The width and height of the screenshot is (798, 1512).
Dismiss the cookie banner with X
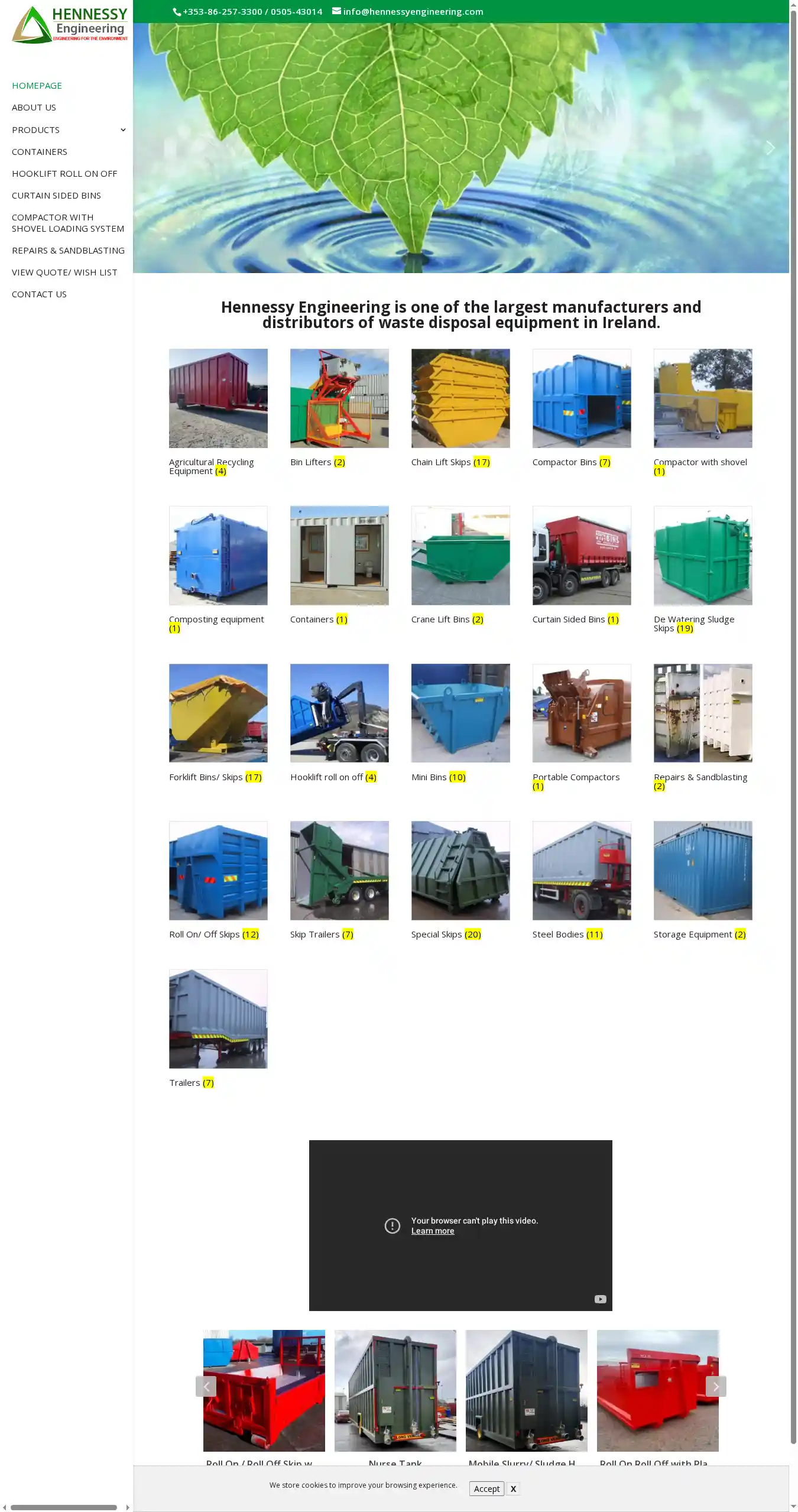coord(513,1488)
